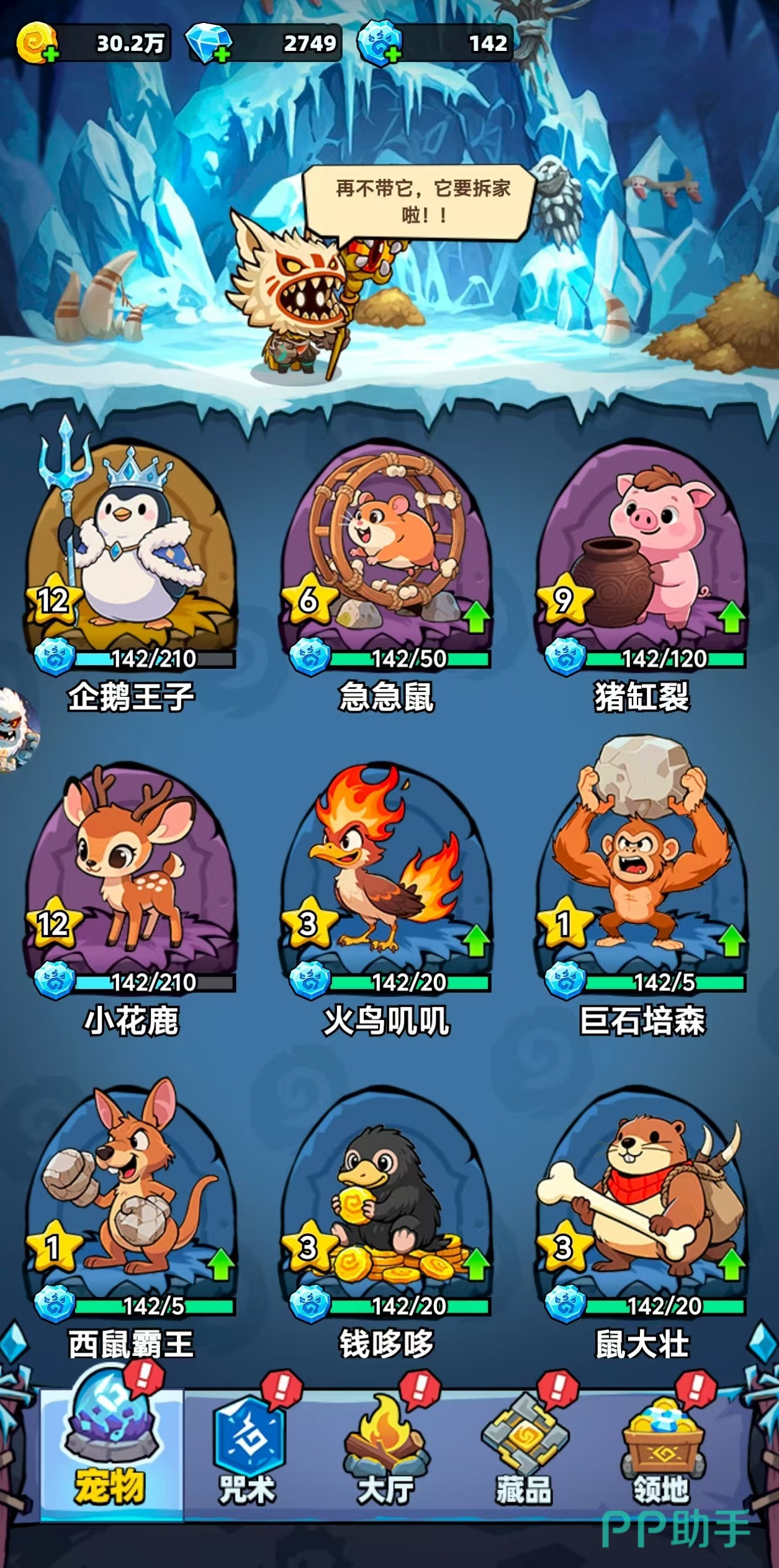Select the 猪缸裂 pet card

[x=641, y=546]
